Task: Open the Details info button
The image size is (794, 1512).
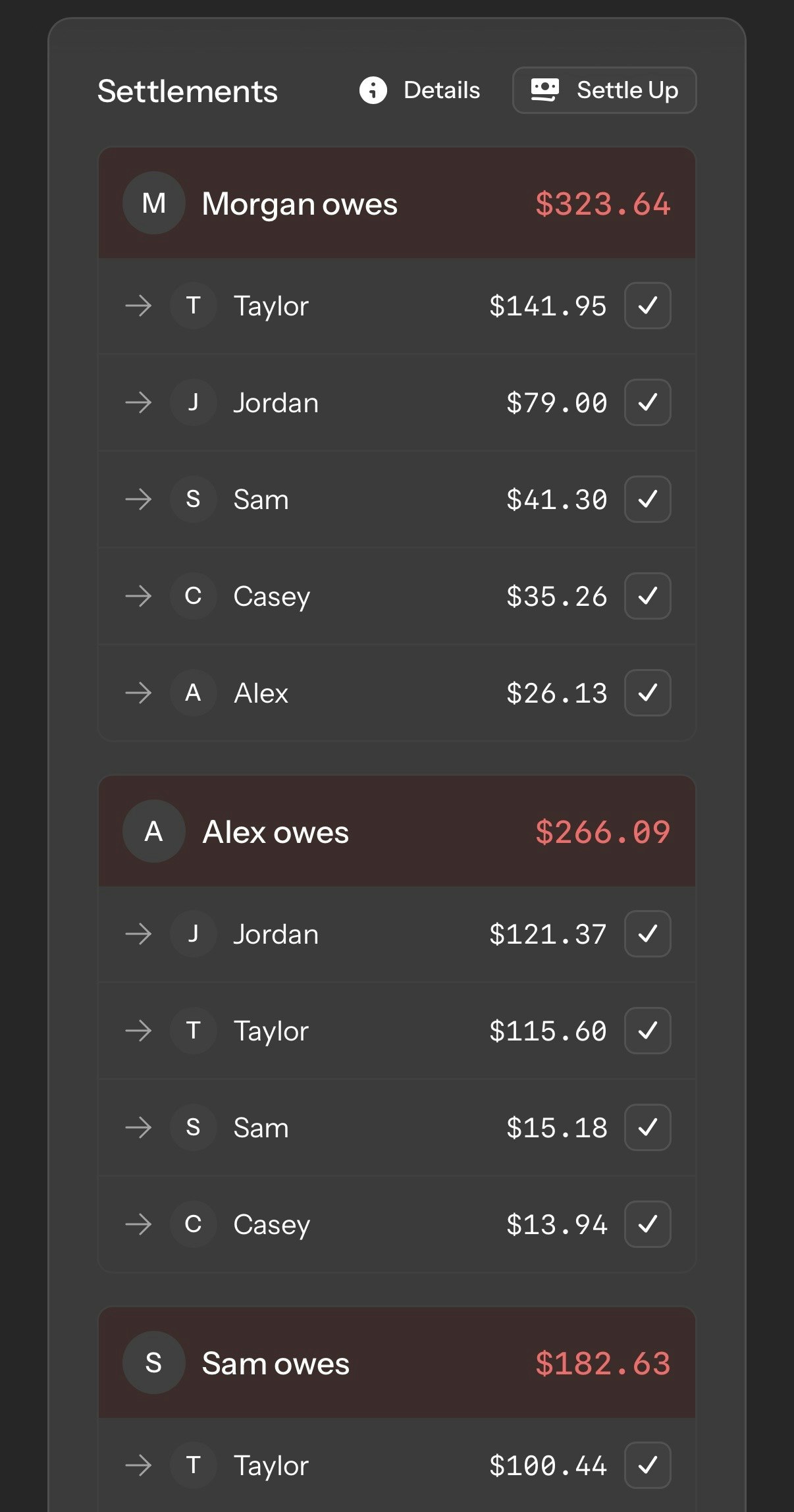Action: (420, 90)
